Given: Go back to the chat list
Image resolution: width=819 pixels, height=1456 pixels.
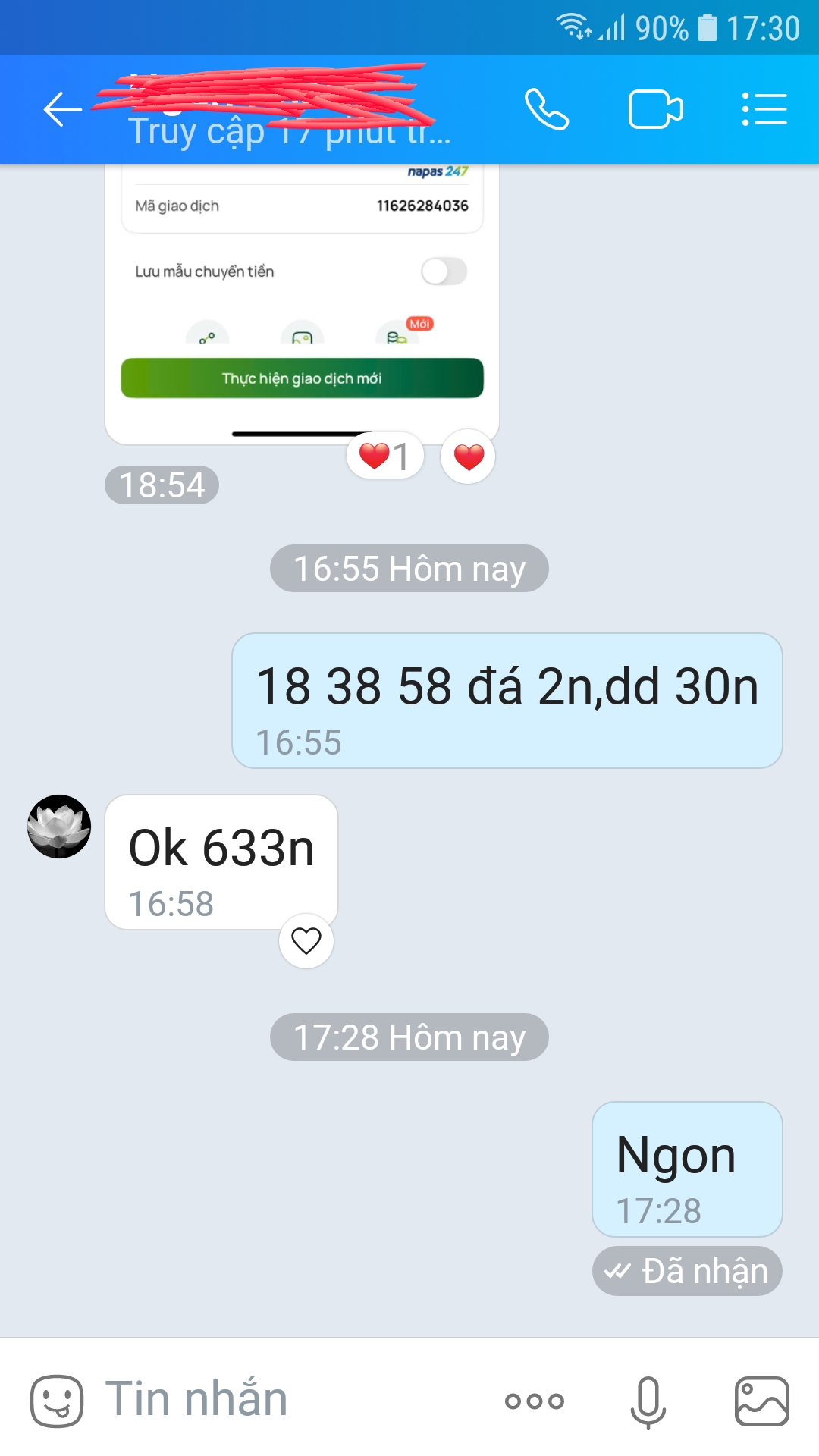Looking at the screenshot, I should pyautogui.click(x=62, y=110).
